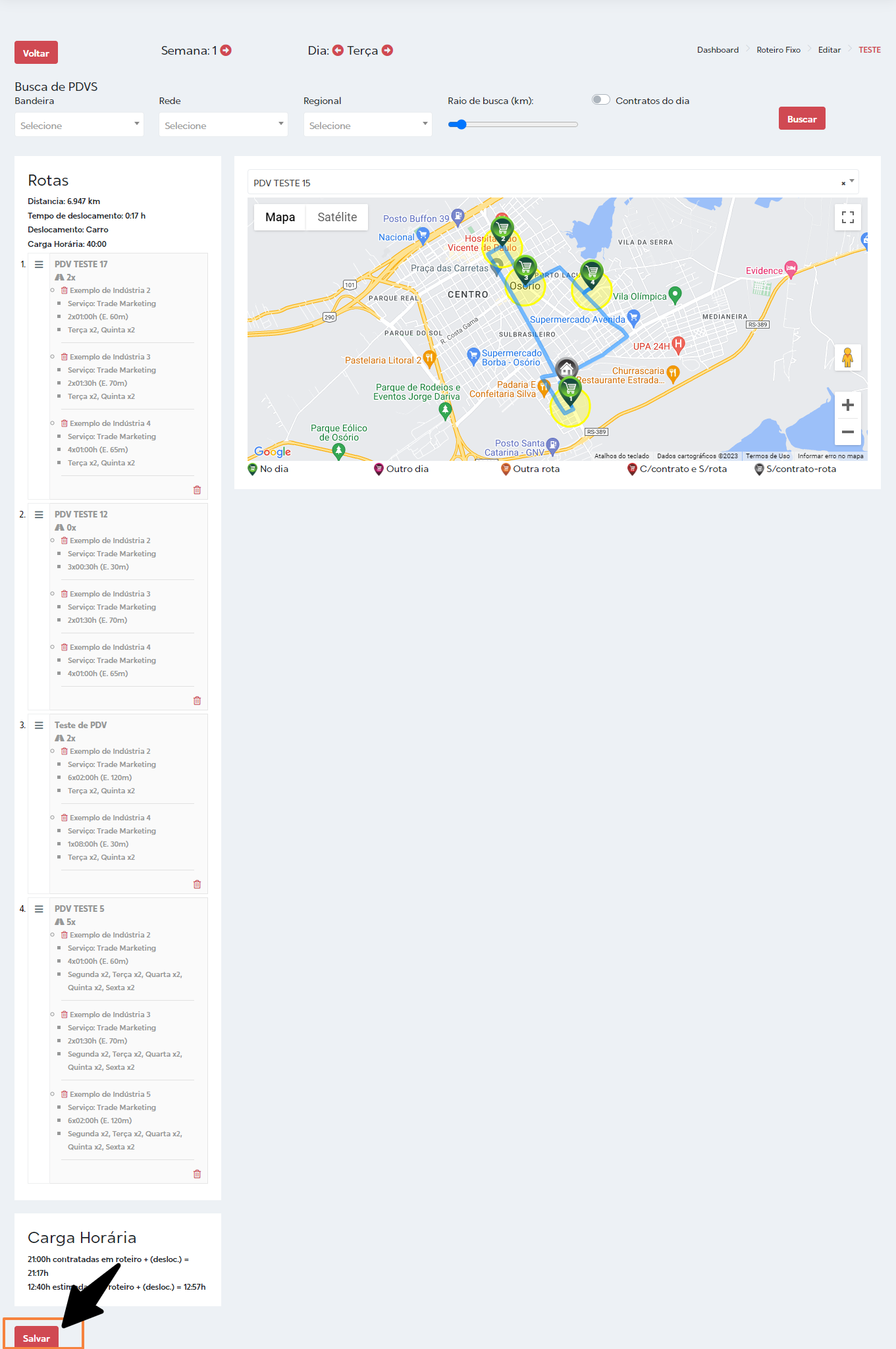
Task: Switch the map to Satélite view
Action: pyautogui.click(x=337, y=217)
